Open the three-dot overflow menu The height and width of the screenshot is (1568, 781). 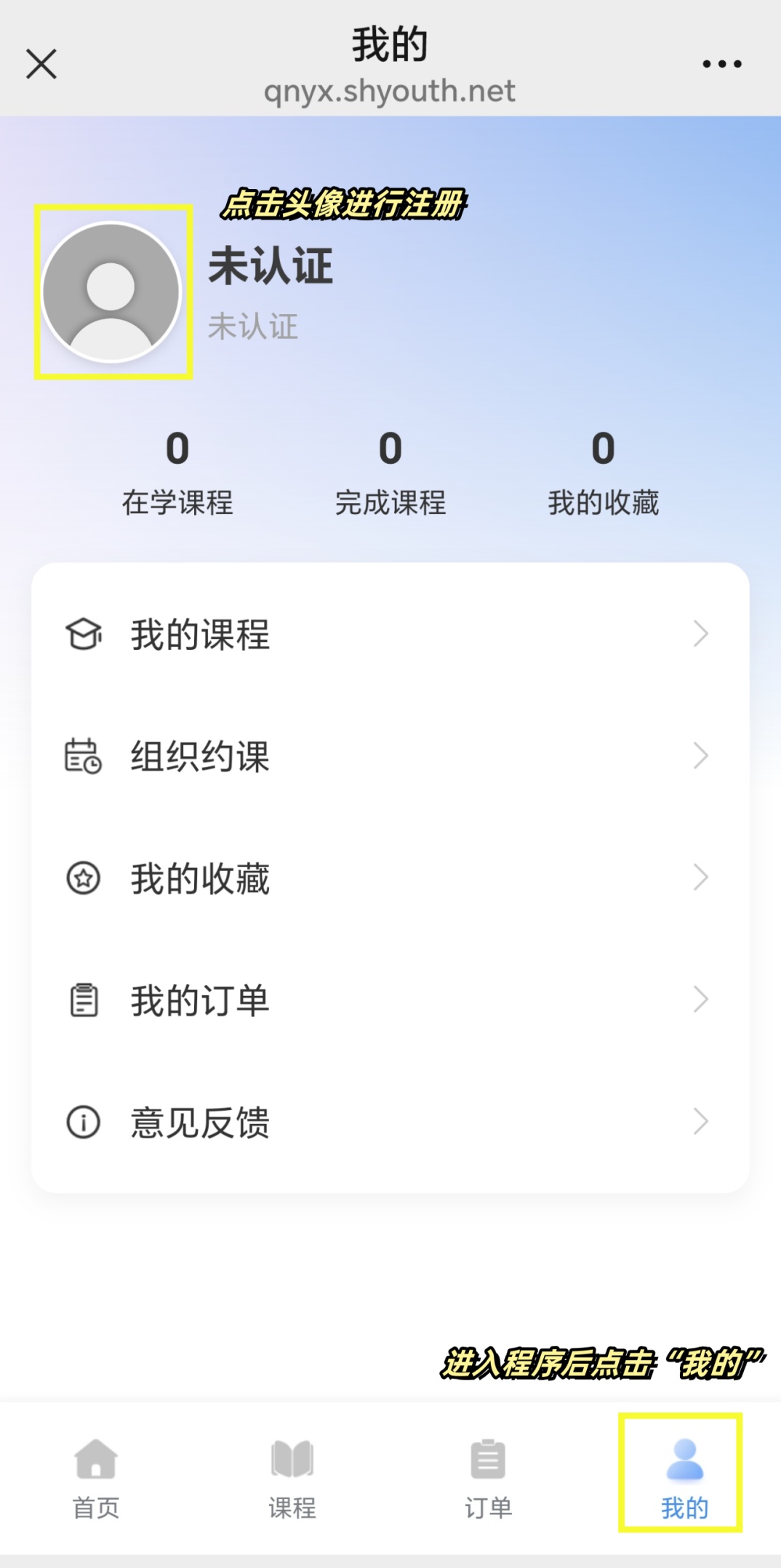tap(721, 64)
